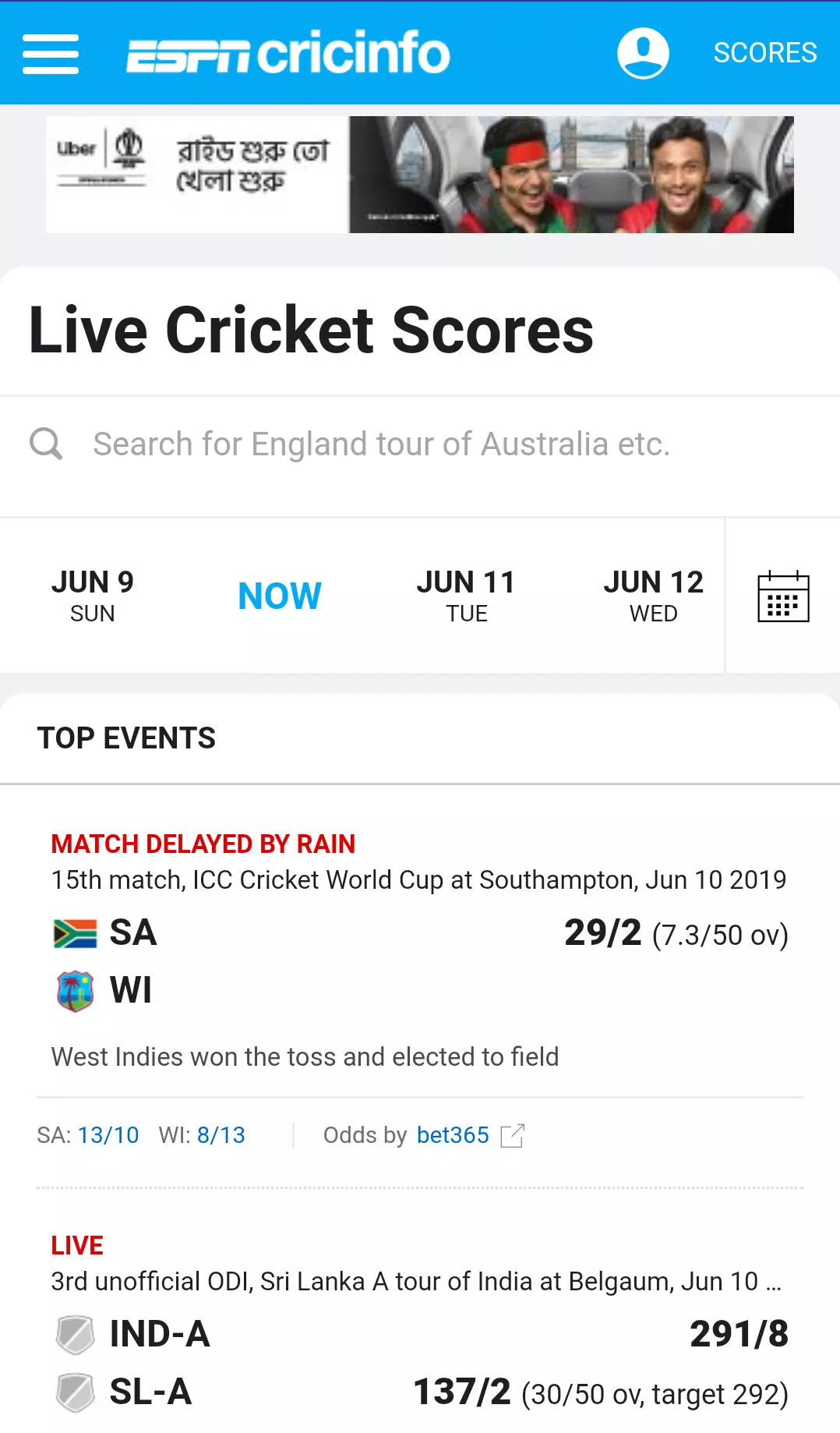Switch to the NOW date tab
840x1433 pixels.
[280, 596]
